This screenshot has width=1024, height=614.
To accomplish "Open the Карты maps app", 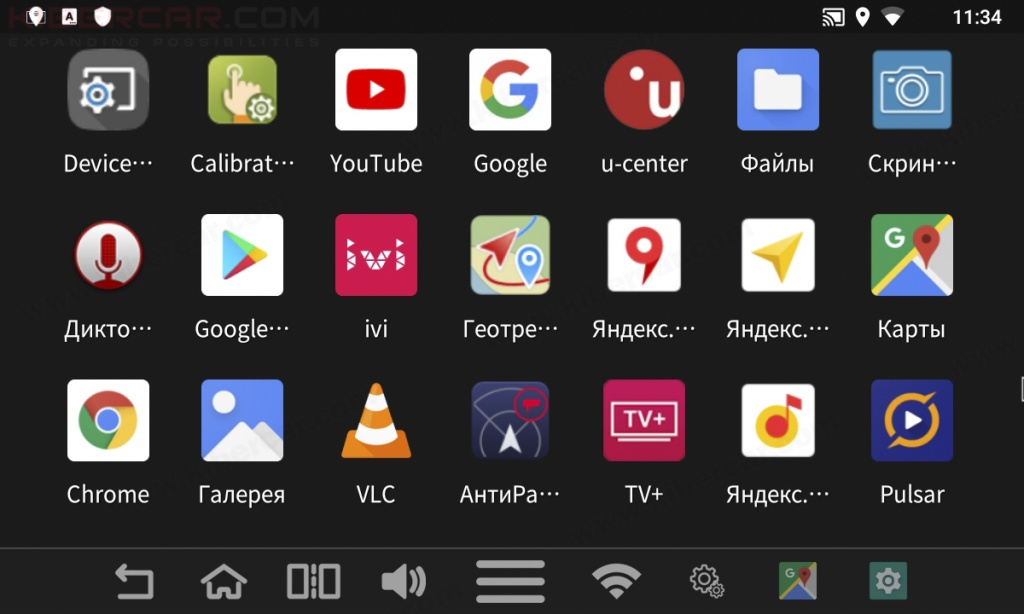I will pyautogui.click(x=911, y=256).
